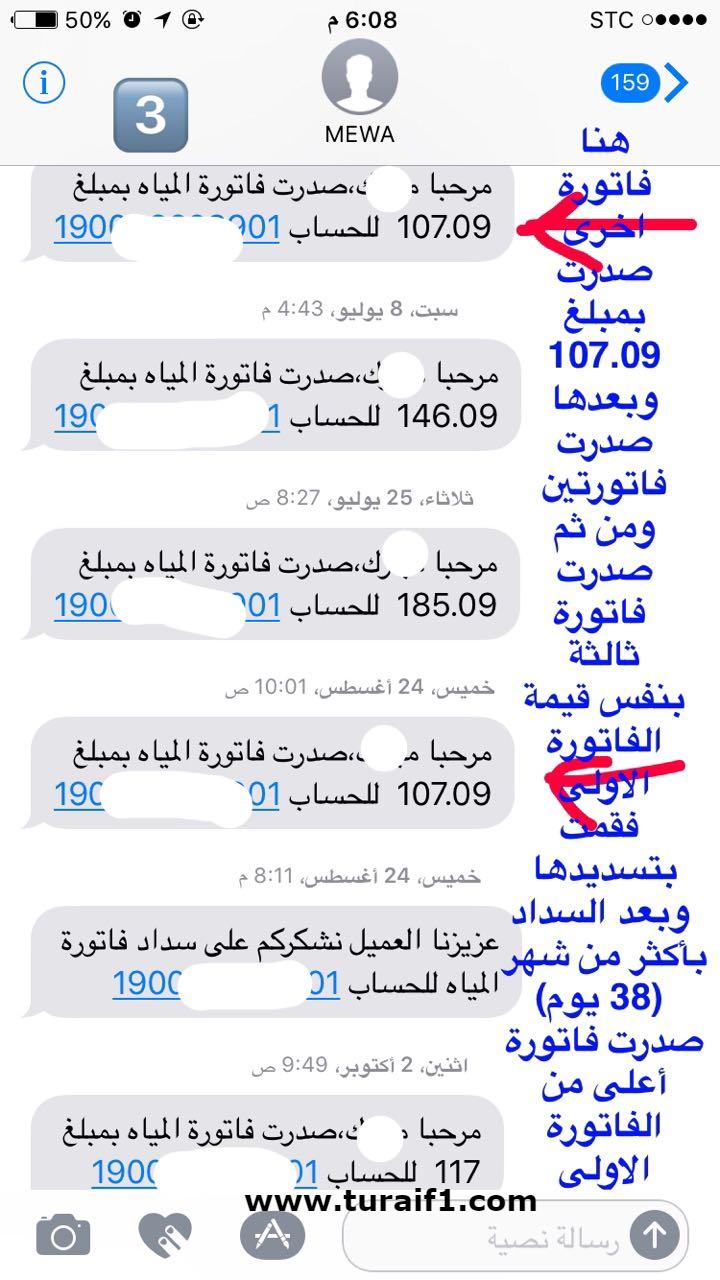This screenshot has height=1280, width=720.
Task: Go back to the messages list showing 159
Action: point(645,82)
